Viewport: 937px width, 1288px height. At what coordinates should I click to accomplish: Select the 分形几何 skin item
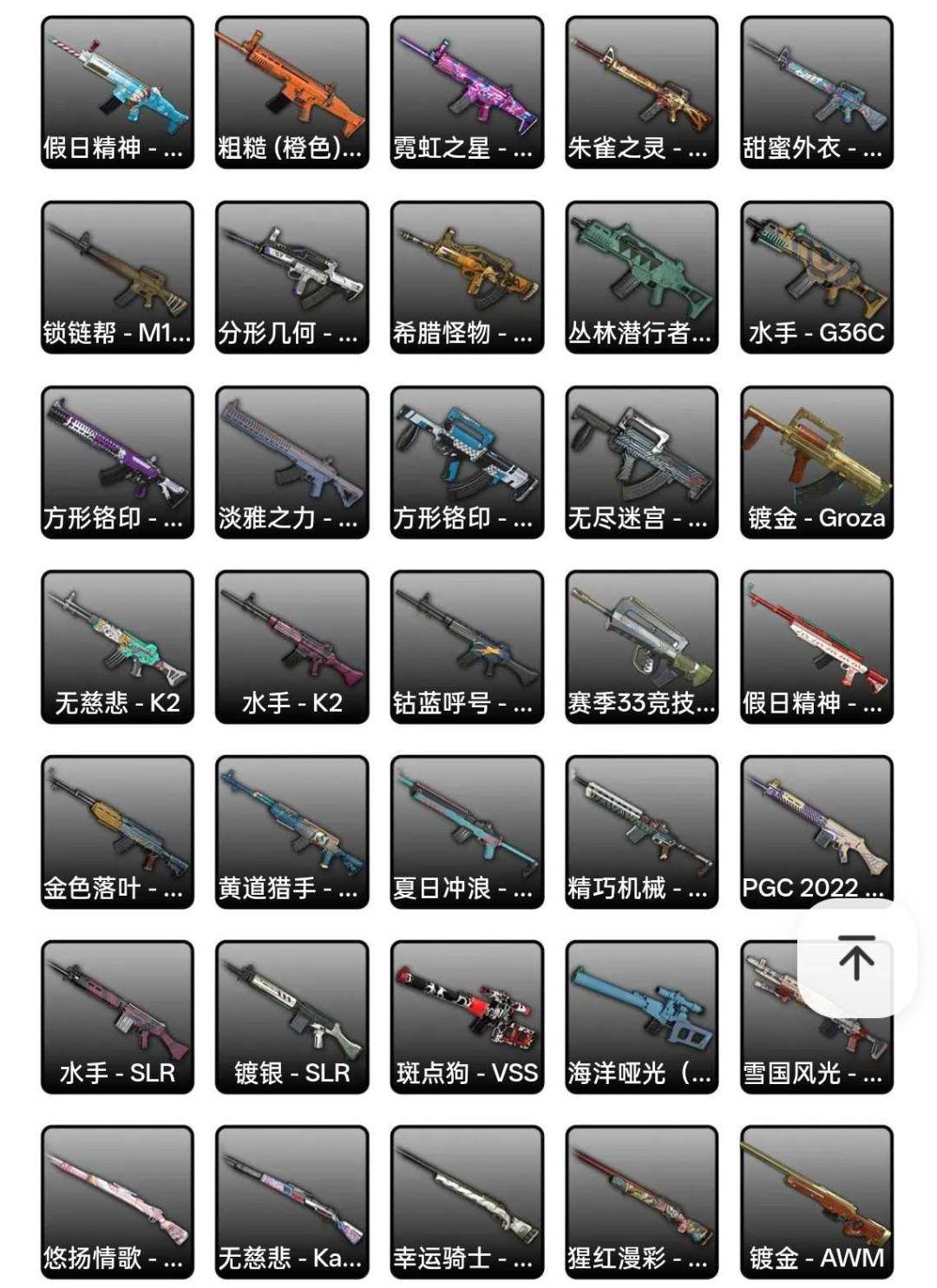pos(292,276)
